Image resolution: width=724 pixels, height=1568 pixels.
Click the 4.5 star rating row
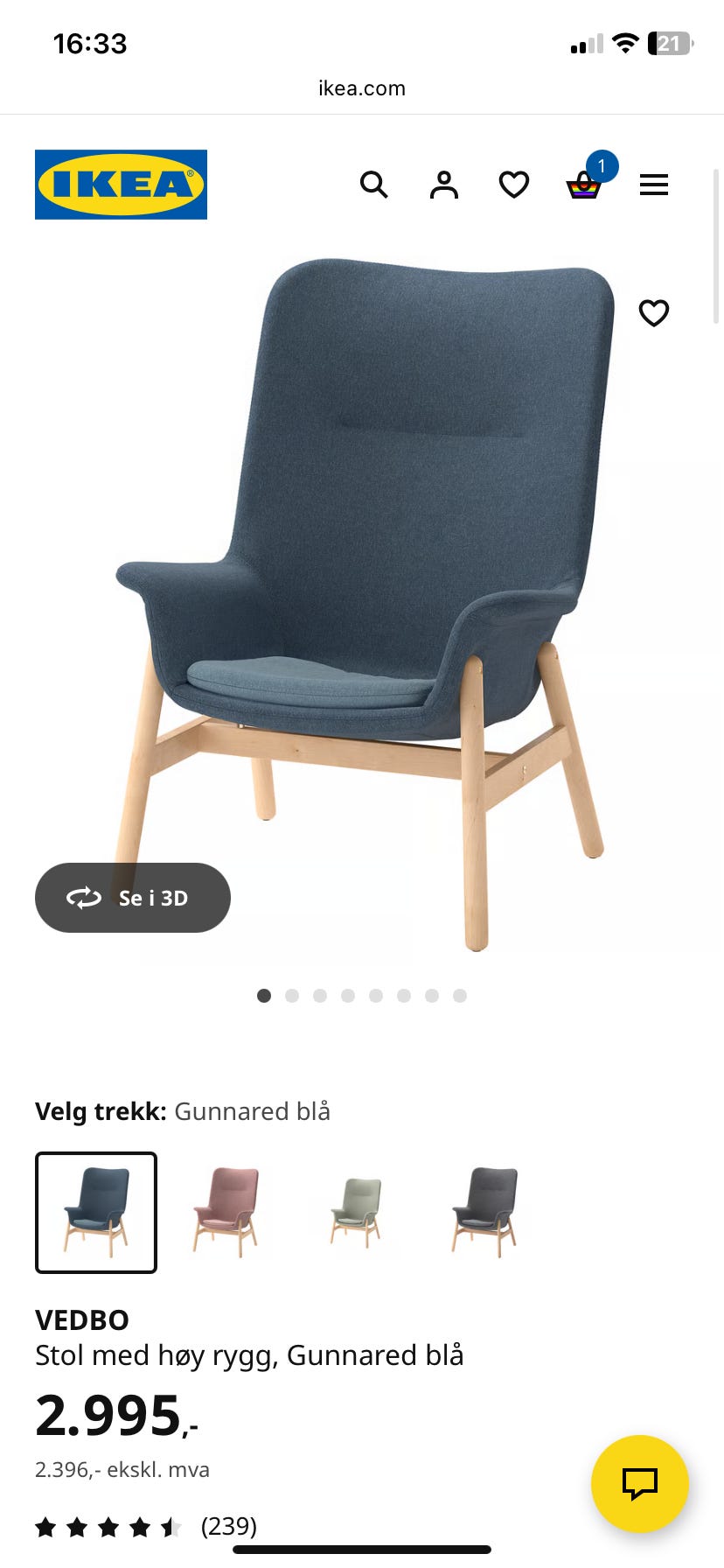[108, 1526]
